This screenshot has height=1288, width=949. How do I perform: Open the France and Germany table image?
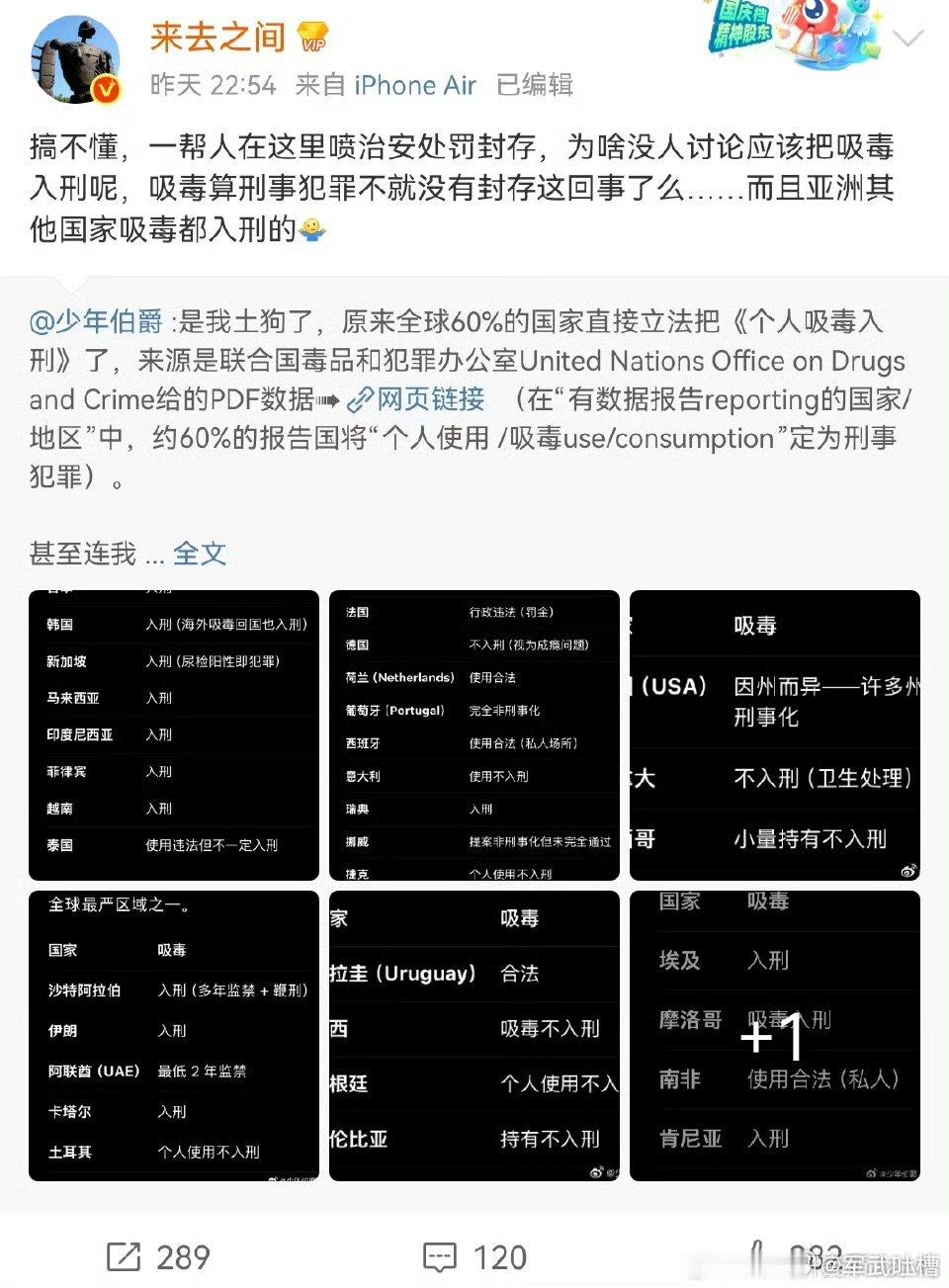(x=474, y=733)
